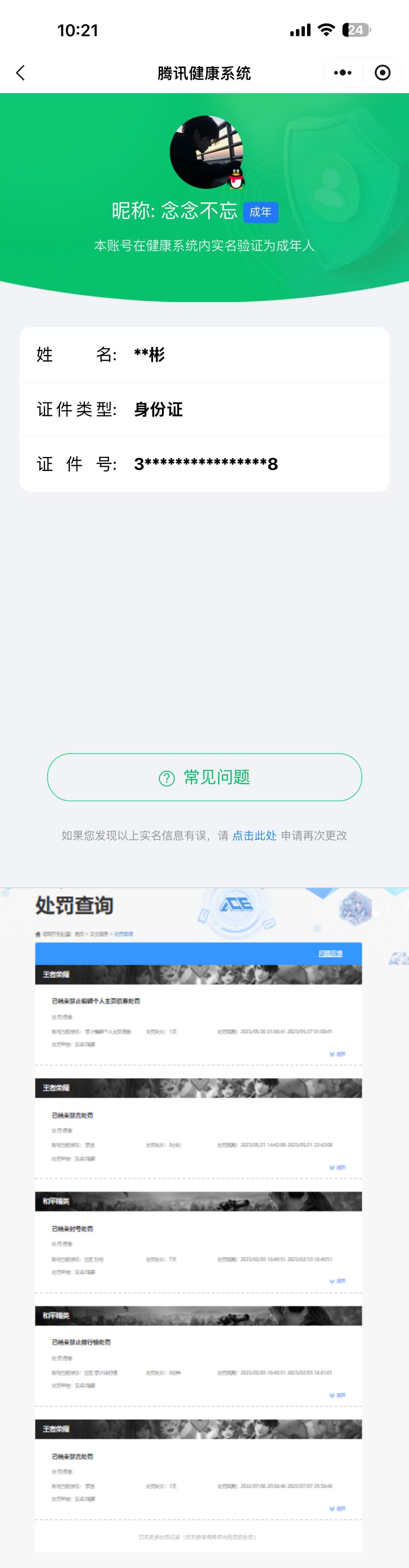Viewport: 409px width, 1568px height.
Task: Open 常见问题 help button
Action: [204, 777]
